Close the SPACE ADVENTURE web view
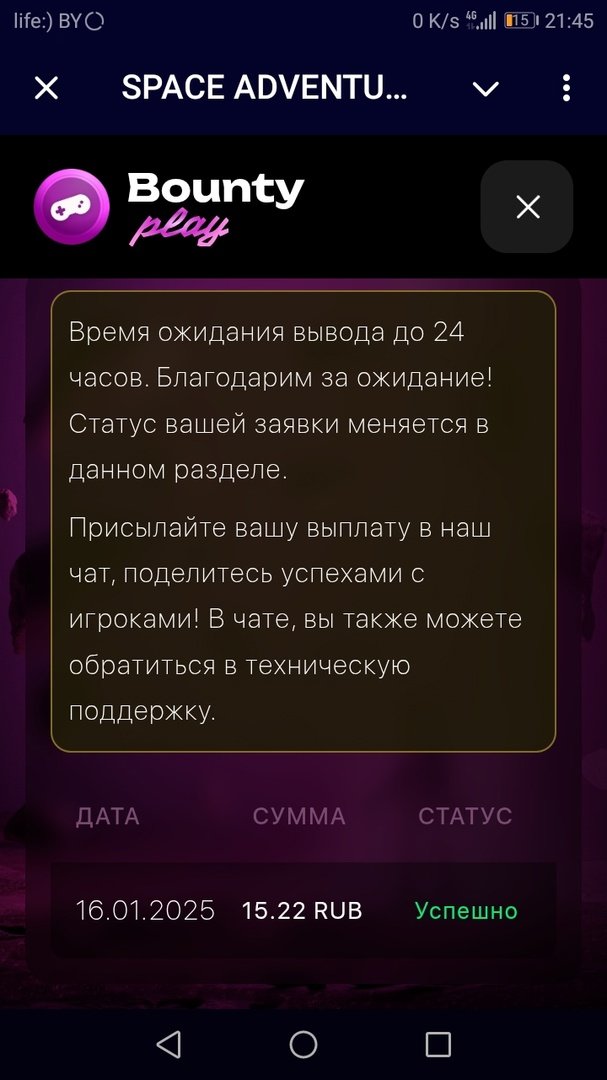The width and height of the screenshot is (607, 1080). 46,88
